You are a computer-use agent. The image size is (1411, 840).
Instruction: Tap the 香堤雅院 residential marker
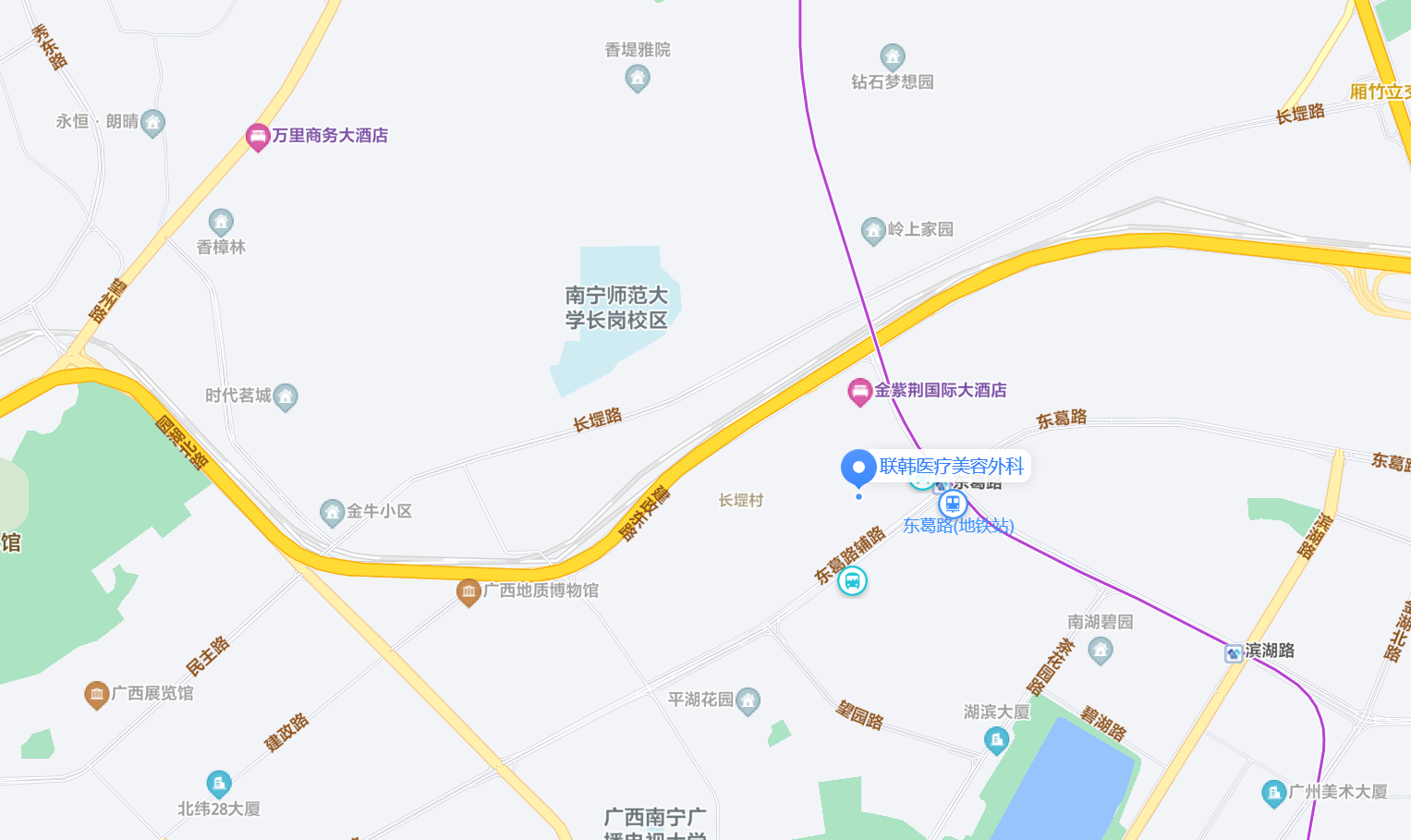pyautogui.click(x=638, y=78)
